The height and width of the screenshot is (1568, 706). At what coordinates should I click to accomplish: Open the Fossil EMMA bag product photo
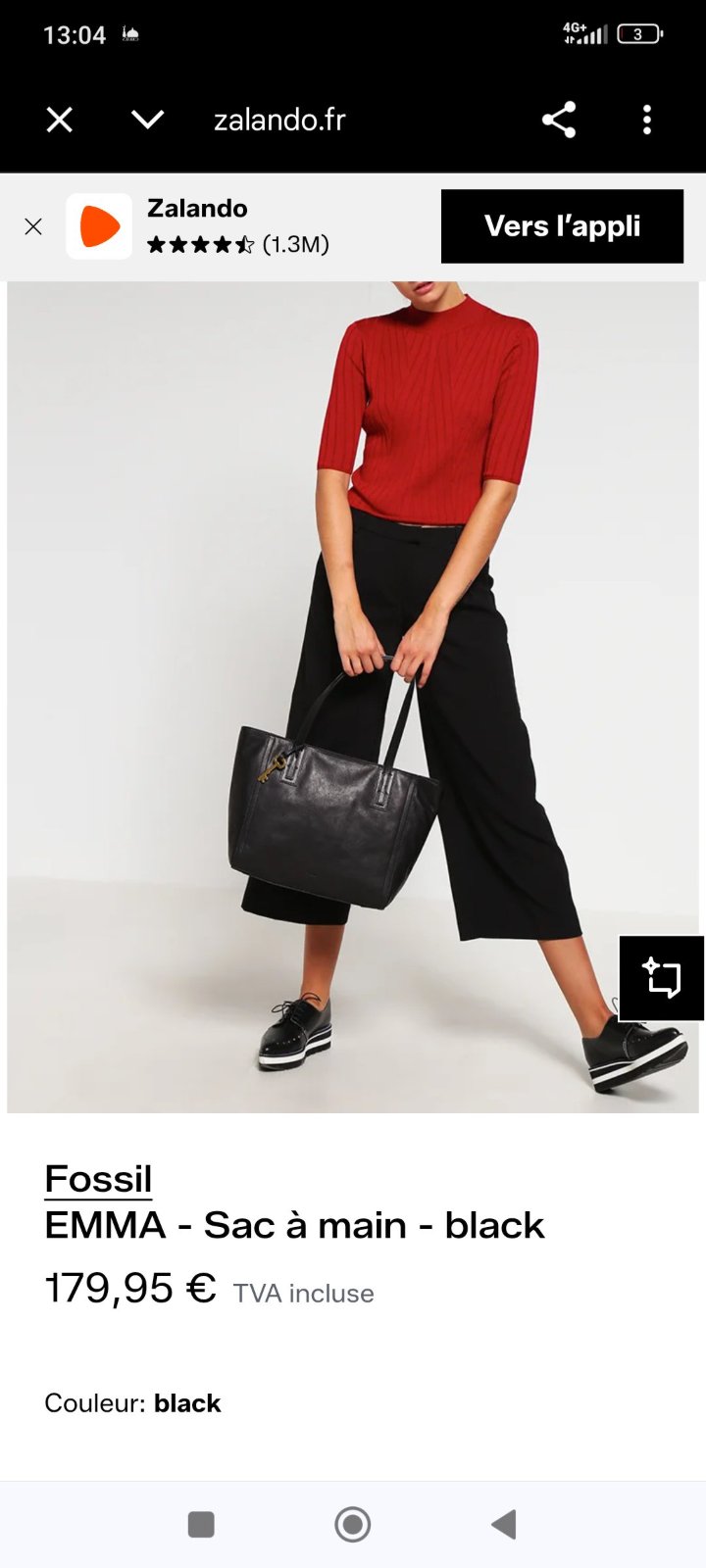pos(353,697)
